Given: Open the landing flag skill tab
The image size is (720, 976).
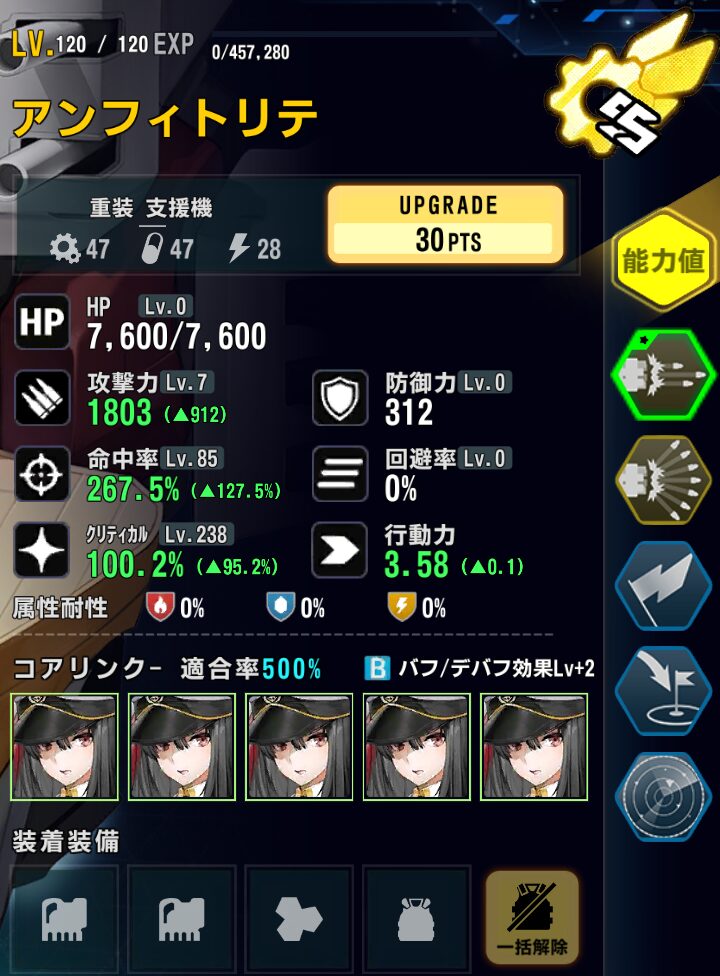Looking at the screenshot, I should coord(664,690).
